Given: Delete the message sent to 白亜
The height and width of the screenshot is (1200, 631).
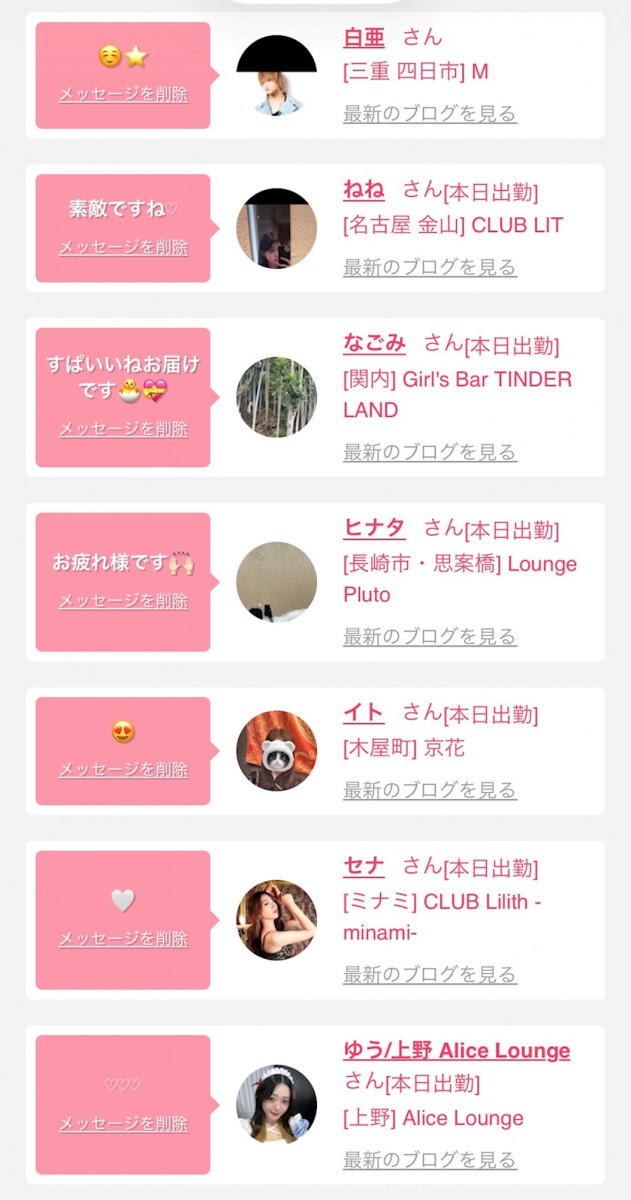Looking at the screenshot, I should tap(123, 95).
